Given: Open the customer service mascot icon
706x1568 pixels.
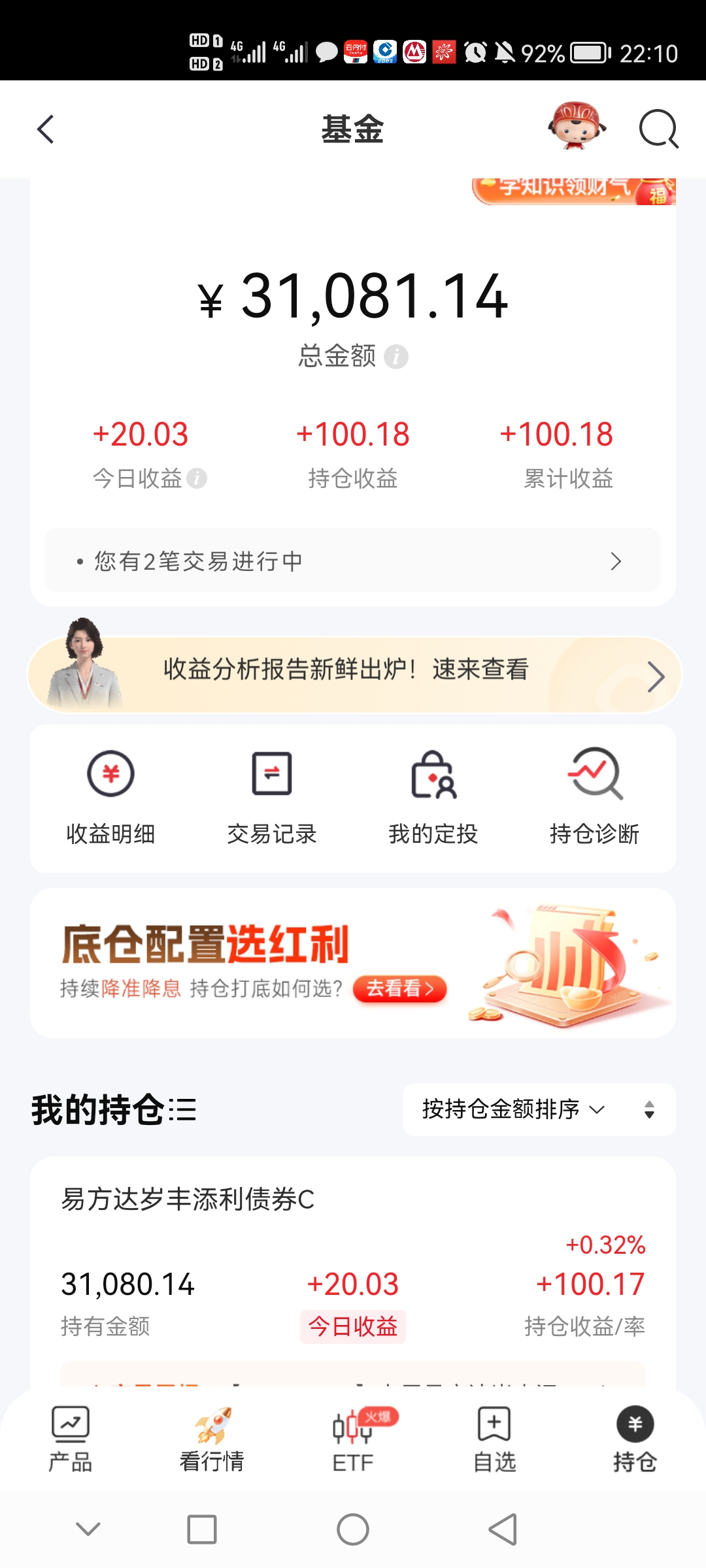Looking at the screenshot, I should tap(577, 125).
